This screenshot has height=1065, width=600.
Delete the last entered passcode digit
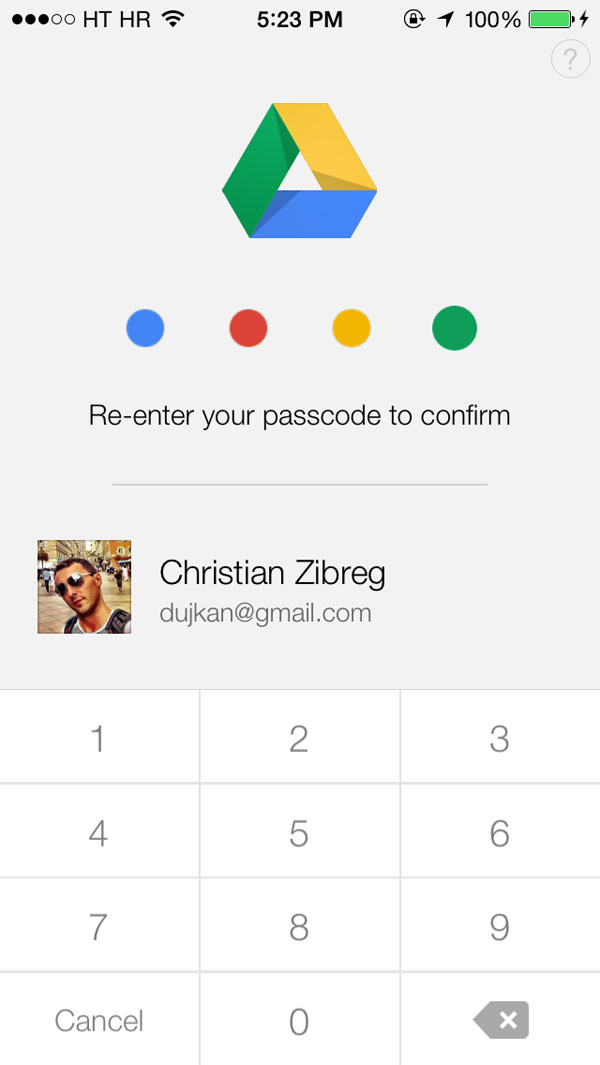501,1020
